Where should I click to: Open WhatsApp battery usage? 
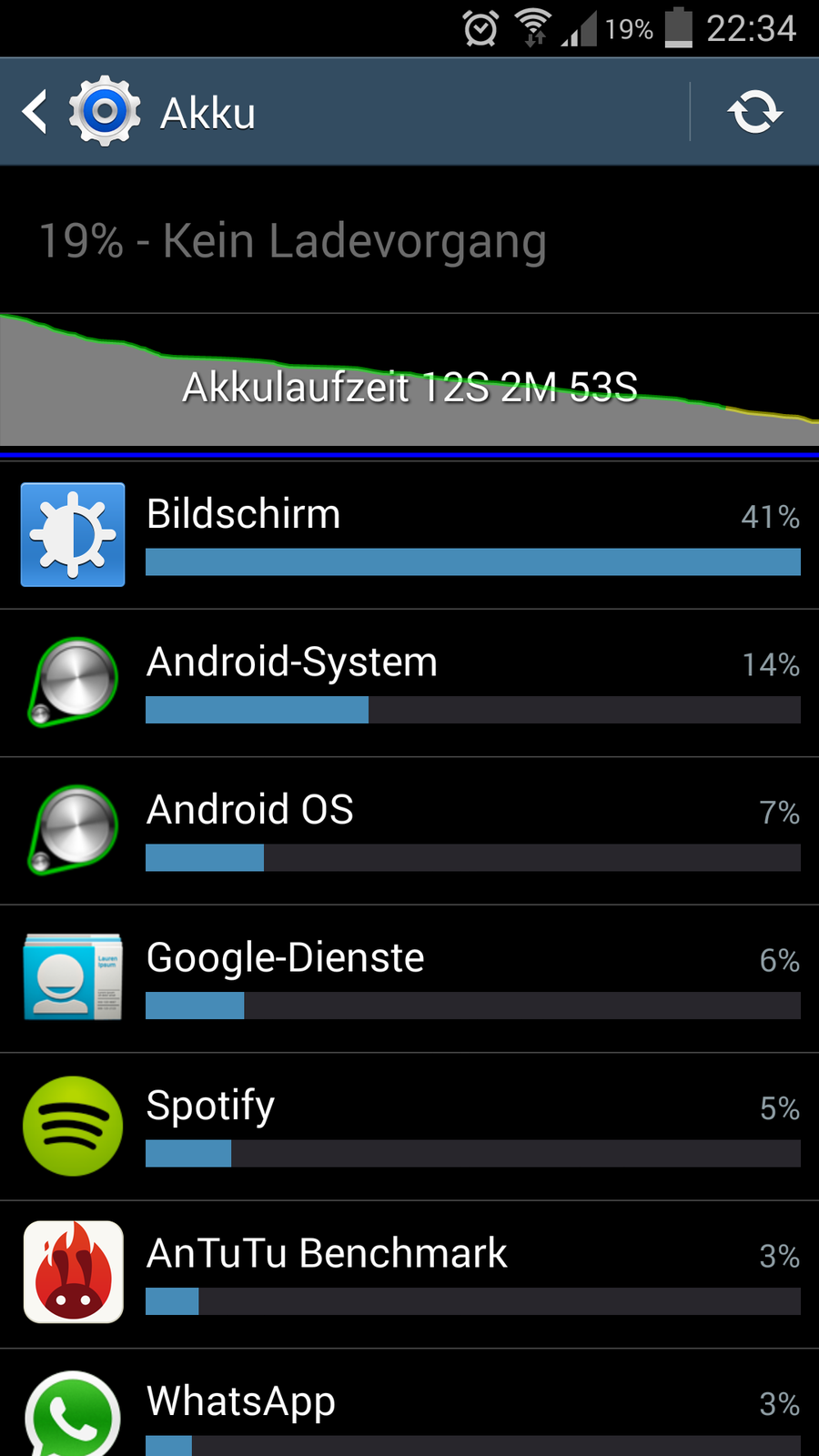tap(409, 1409)
